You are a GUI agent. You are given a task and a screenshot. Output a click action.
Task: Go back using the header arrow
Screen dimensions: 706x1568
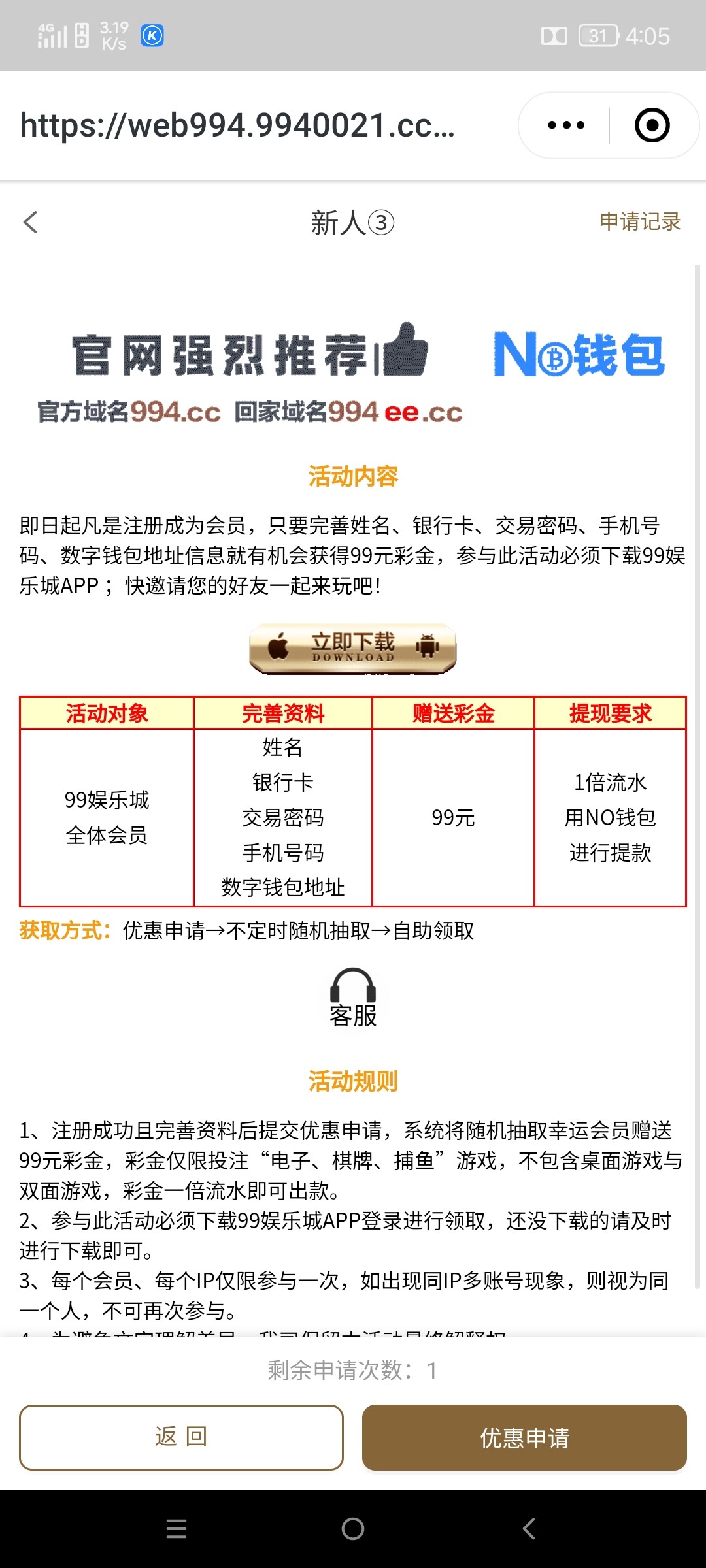tap(31, 222)
